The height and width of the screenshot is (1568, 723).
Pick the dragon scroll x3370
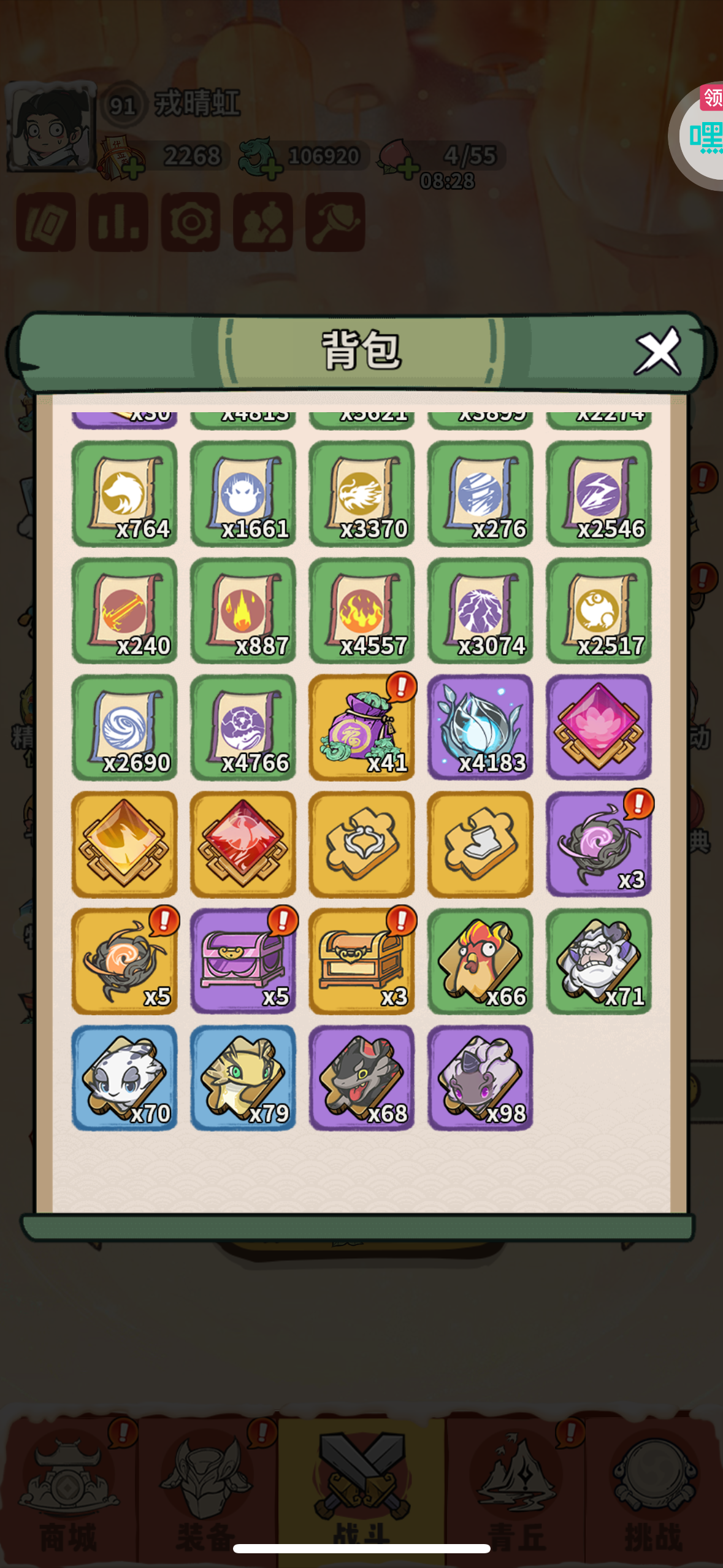[361, 493]
